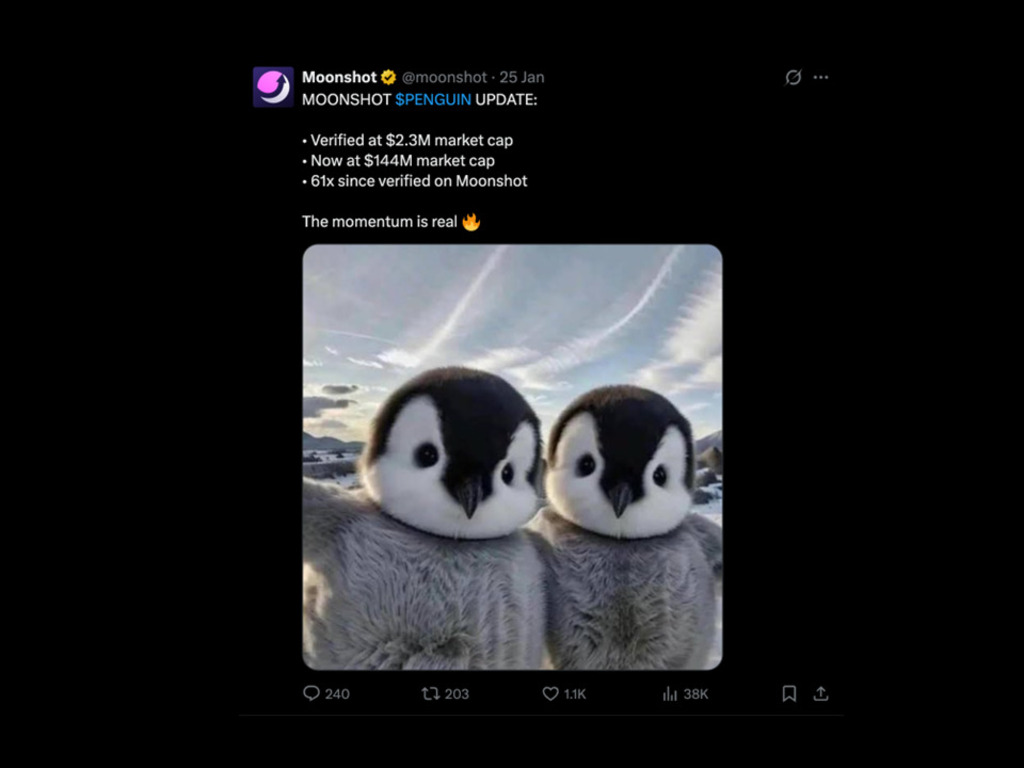1024x768 pixels.
Task: Share the post via the share icon
Action: coord(821,693)
